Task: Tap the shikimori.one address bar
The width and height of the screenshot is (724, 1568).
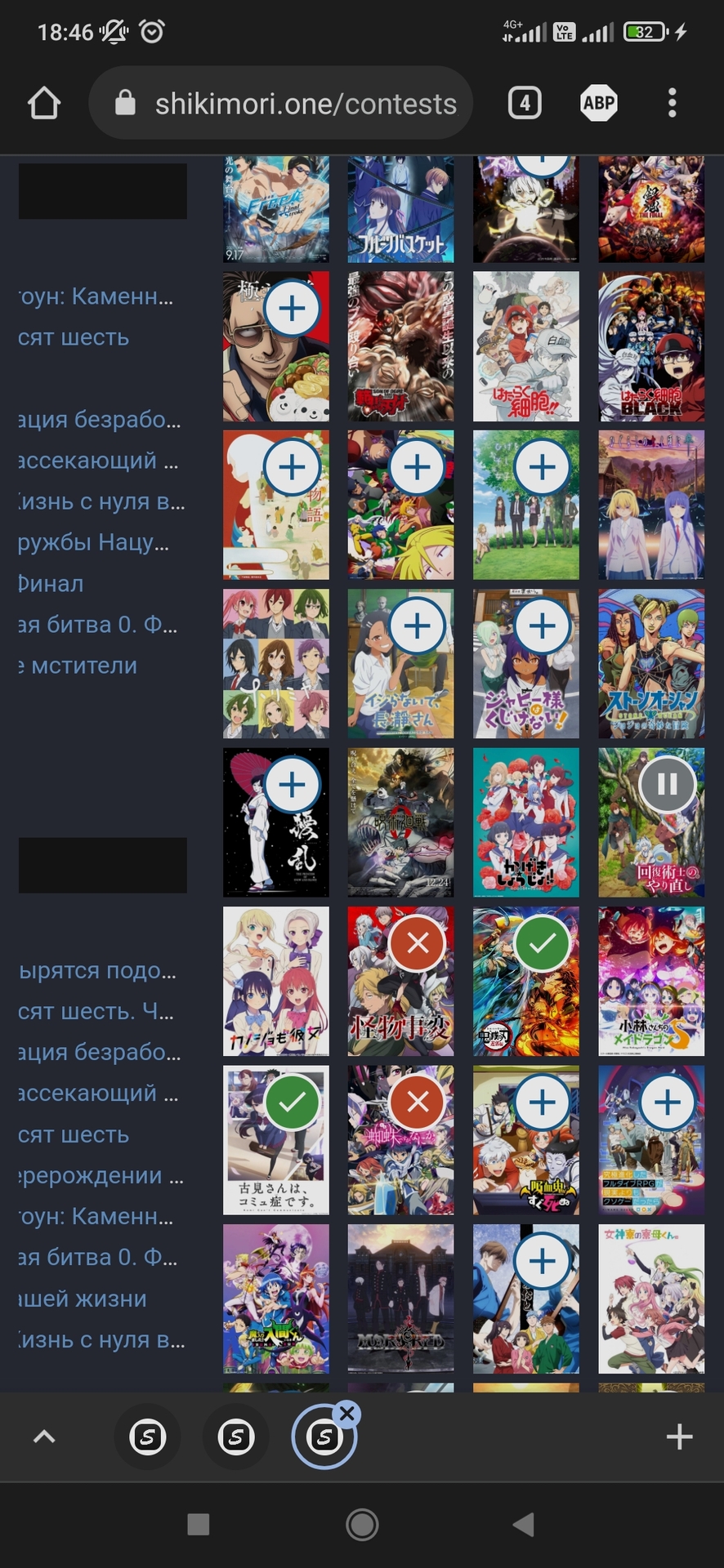Action: tap(280, 104)
